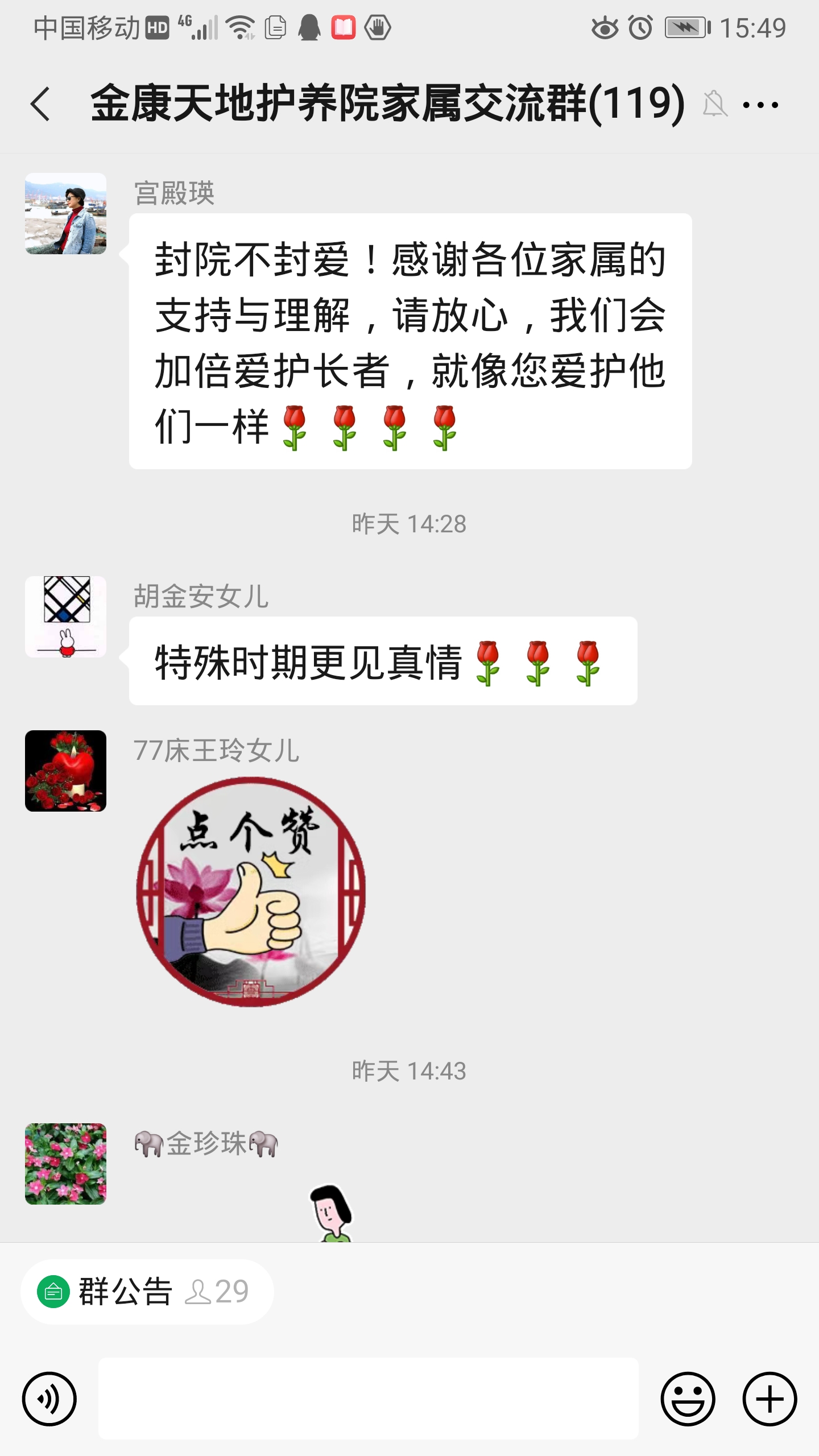The width and height of the screenshot is (819, 1456).
Task: Switch to voice message input
Action: pyautogui.click(x=49, y=1399)
